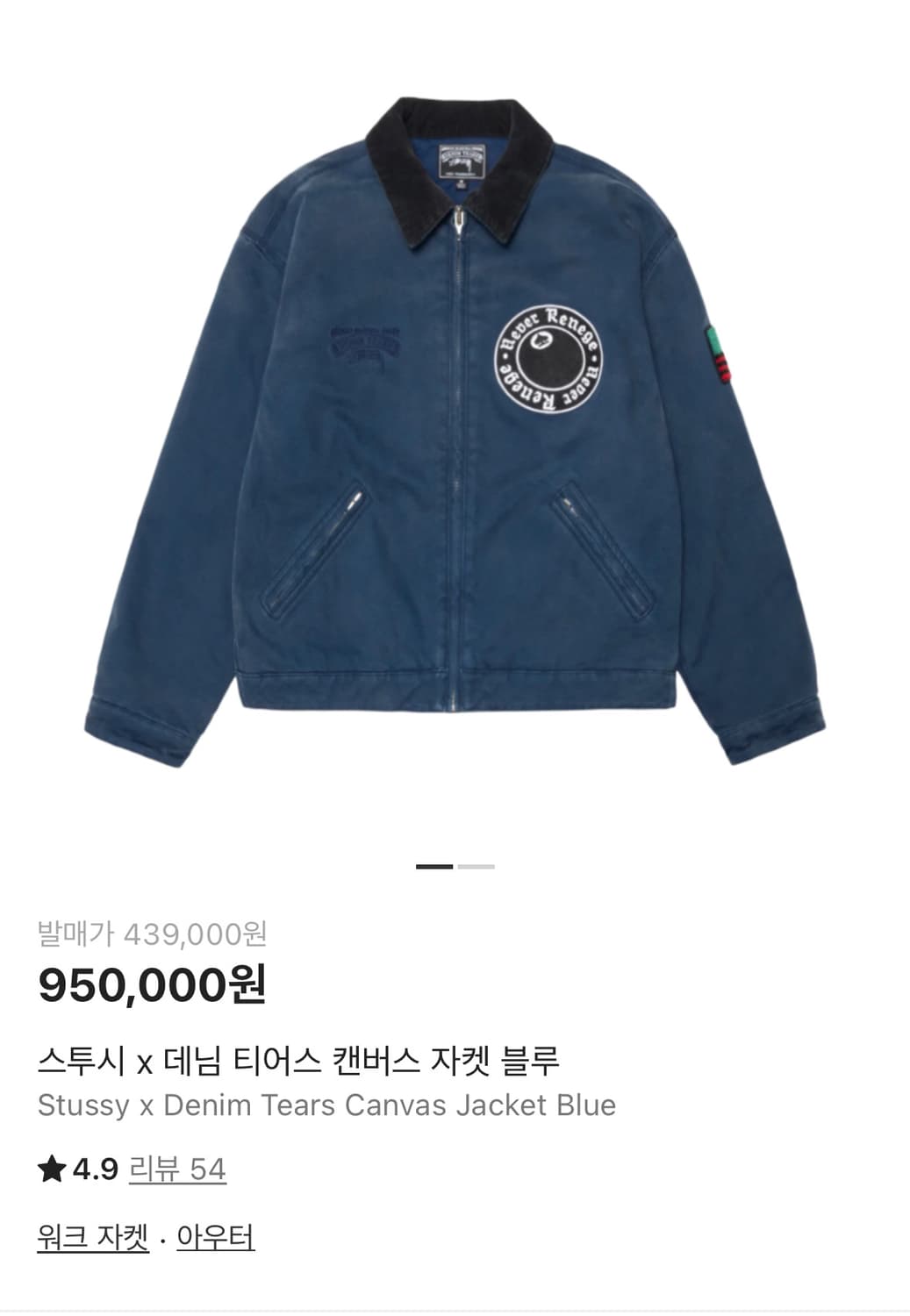Click the dot separator between category links

pyautogui.click(x=162, y=1238)
